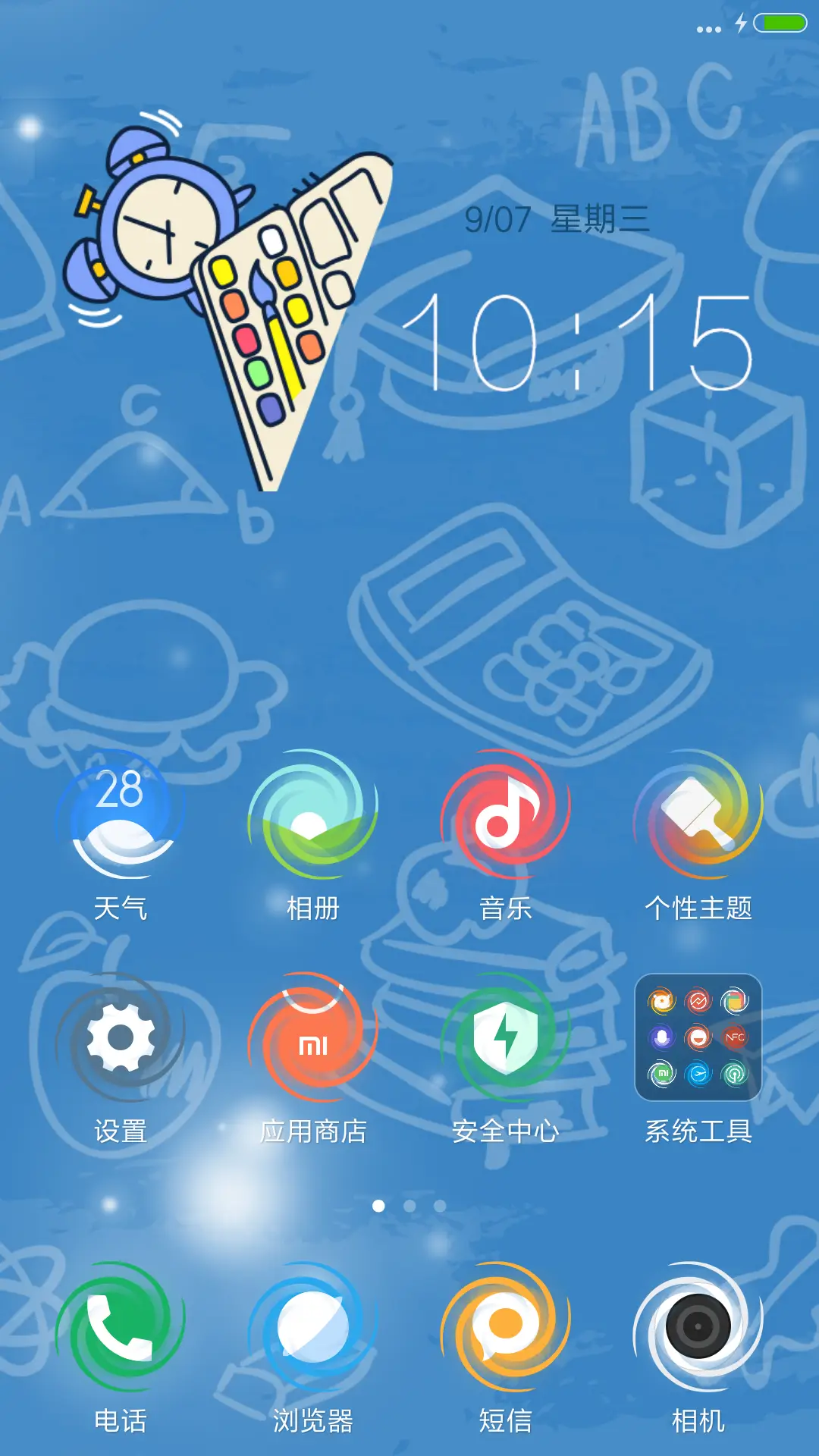Open the 电话 phone dialer

pyautogui.click(x=121, y=1327)
